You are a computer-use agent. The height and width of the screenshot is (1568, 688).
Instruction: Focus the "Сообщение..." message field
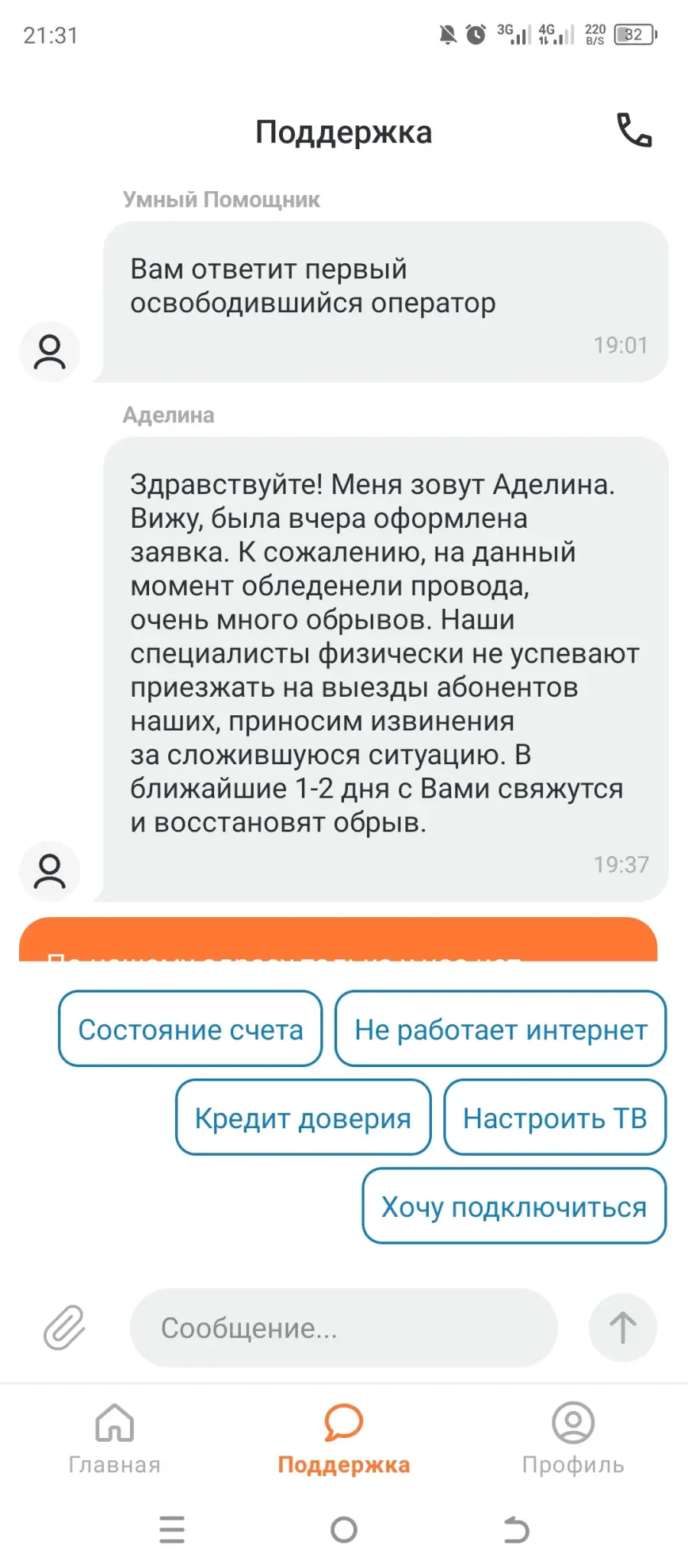tap(343, 1328)
